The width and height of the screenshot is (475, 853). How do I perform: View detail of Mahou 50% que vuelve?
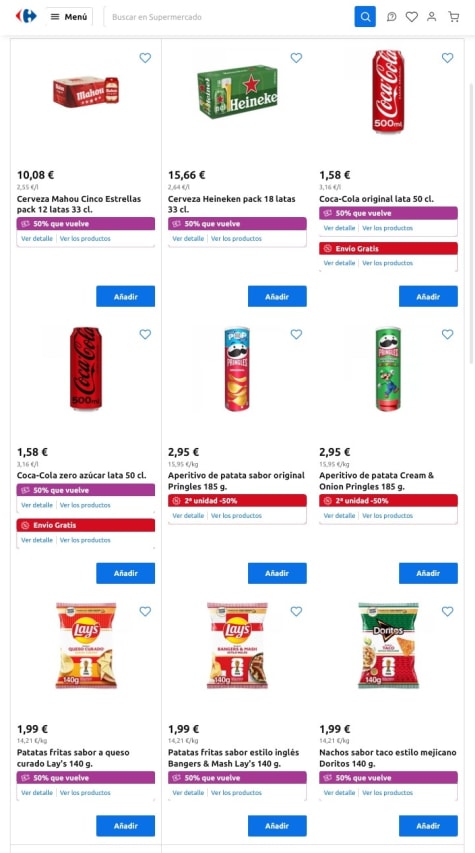[37, 239]
